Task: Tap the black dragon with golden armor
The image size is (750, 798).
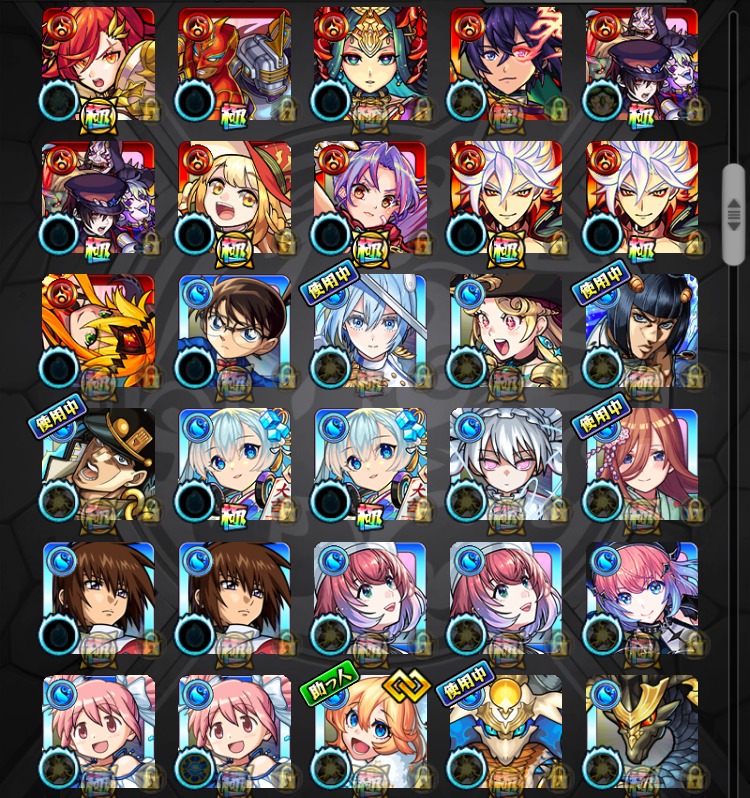Action: point(642,732)
